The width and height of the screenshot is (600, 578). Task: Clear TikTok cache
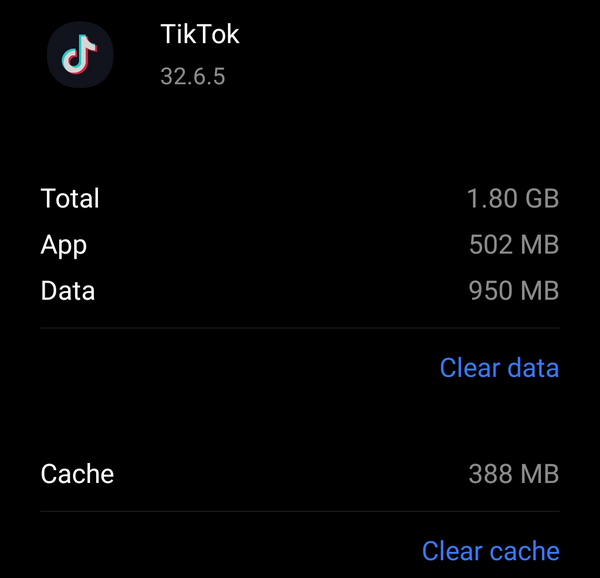pos(490,551)
